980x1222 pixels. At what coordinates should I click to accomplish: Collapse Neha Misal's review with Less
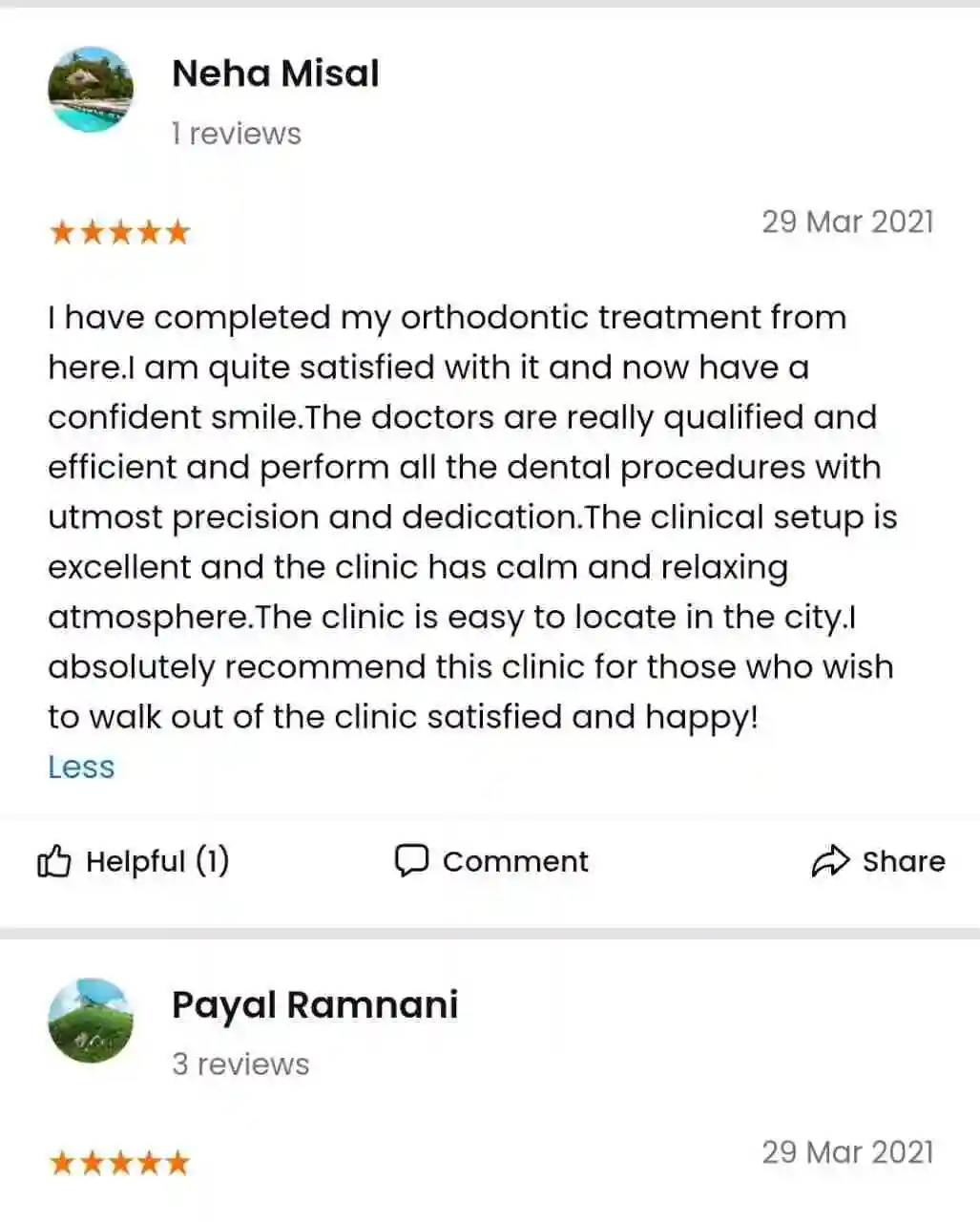click(81, 767)
